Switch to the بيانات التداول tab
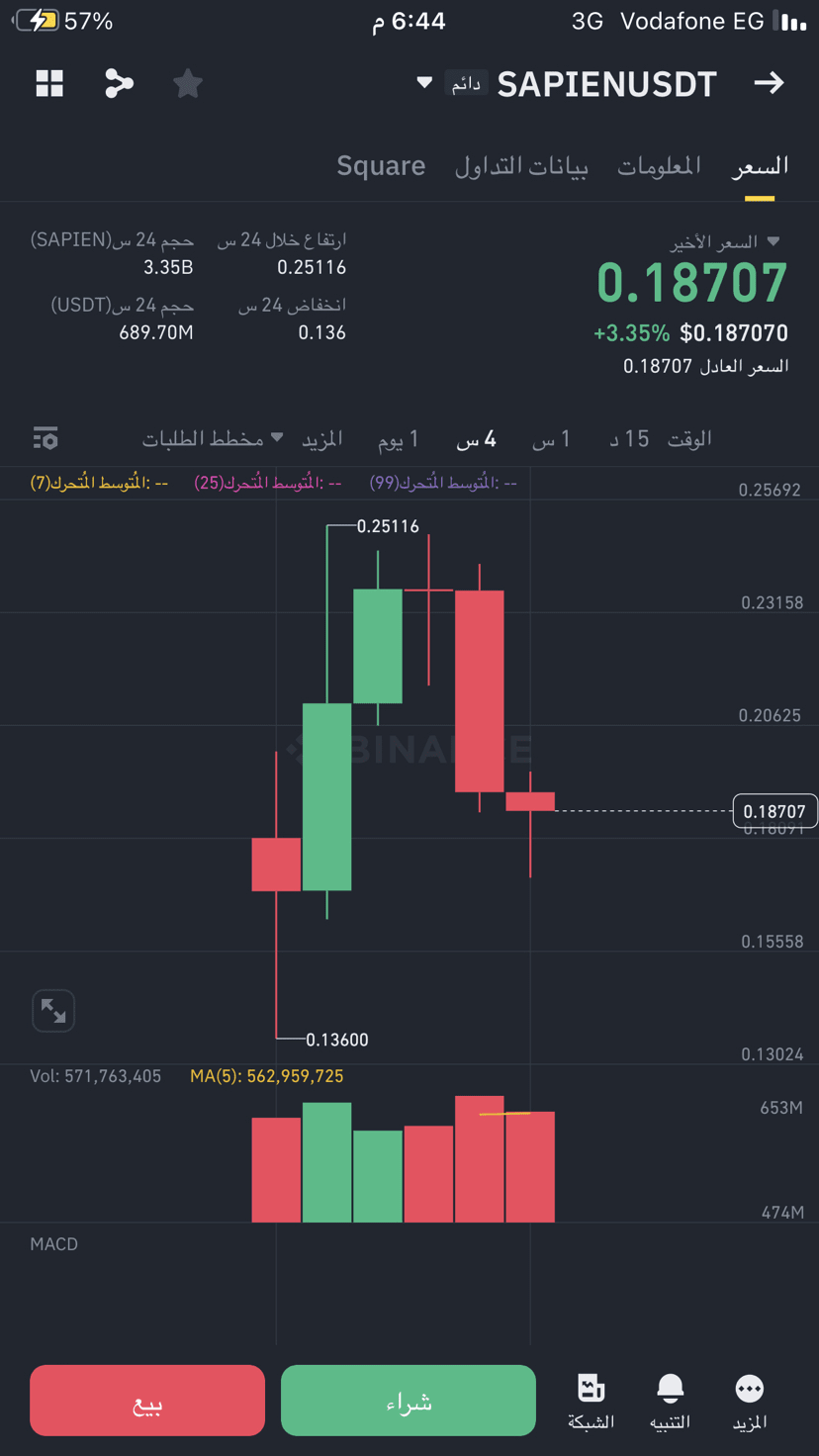This screenshot has height=1456, width=819. click(x=521, y=166)
